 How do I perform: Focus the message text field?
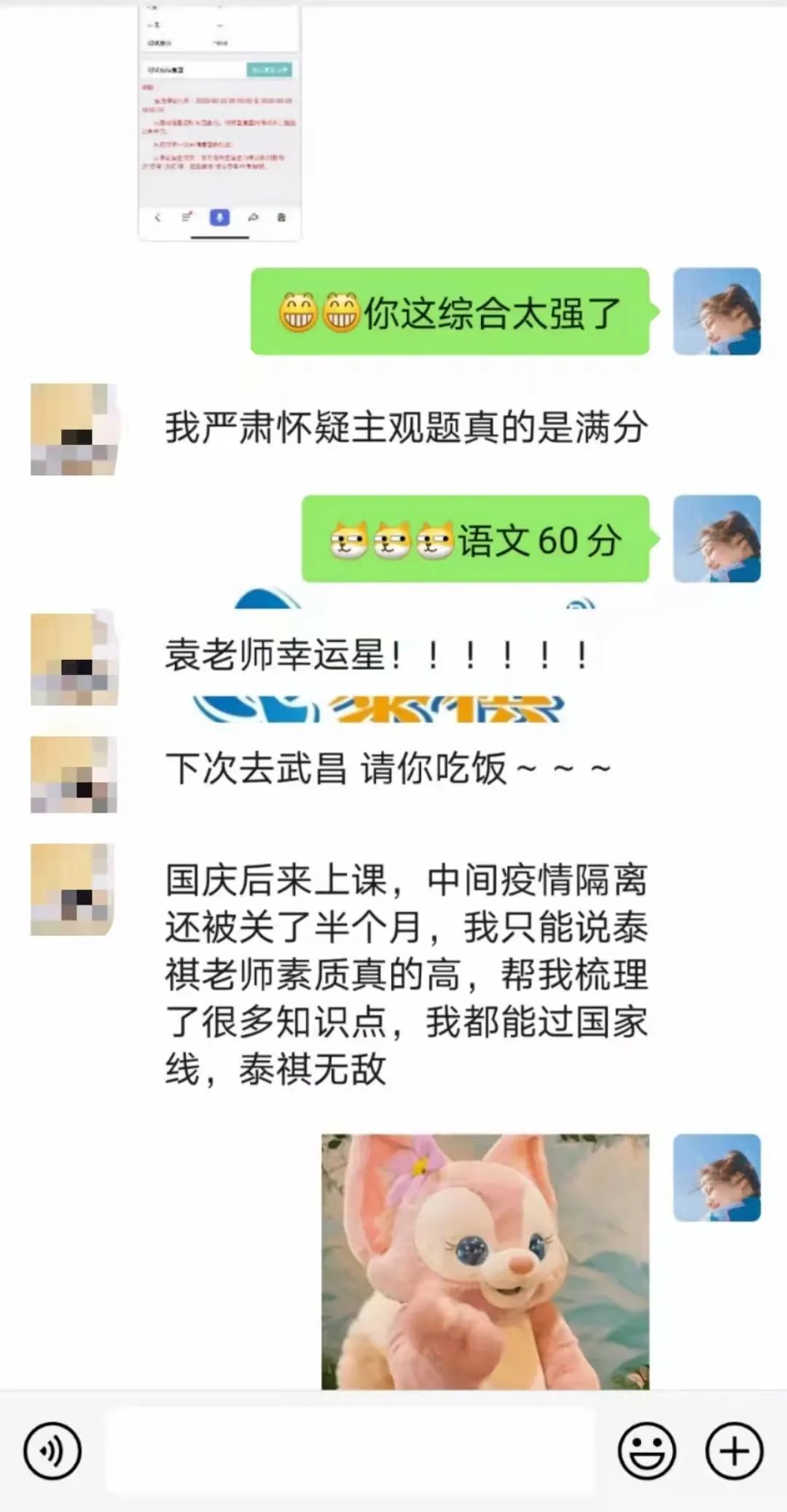point(350,1451)
